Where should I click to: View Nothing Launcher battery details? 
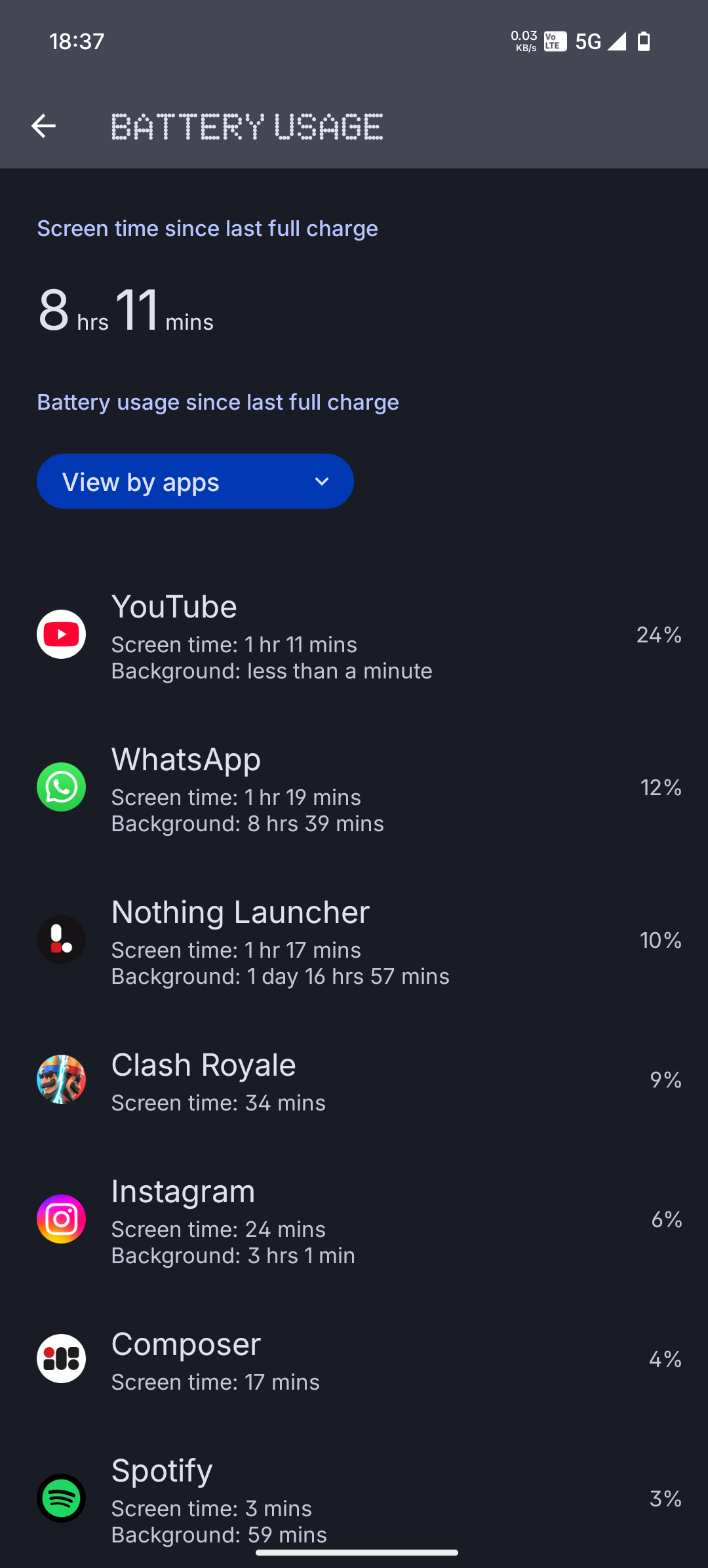click(x=354, y=940)
